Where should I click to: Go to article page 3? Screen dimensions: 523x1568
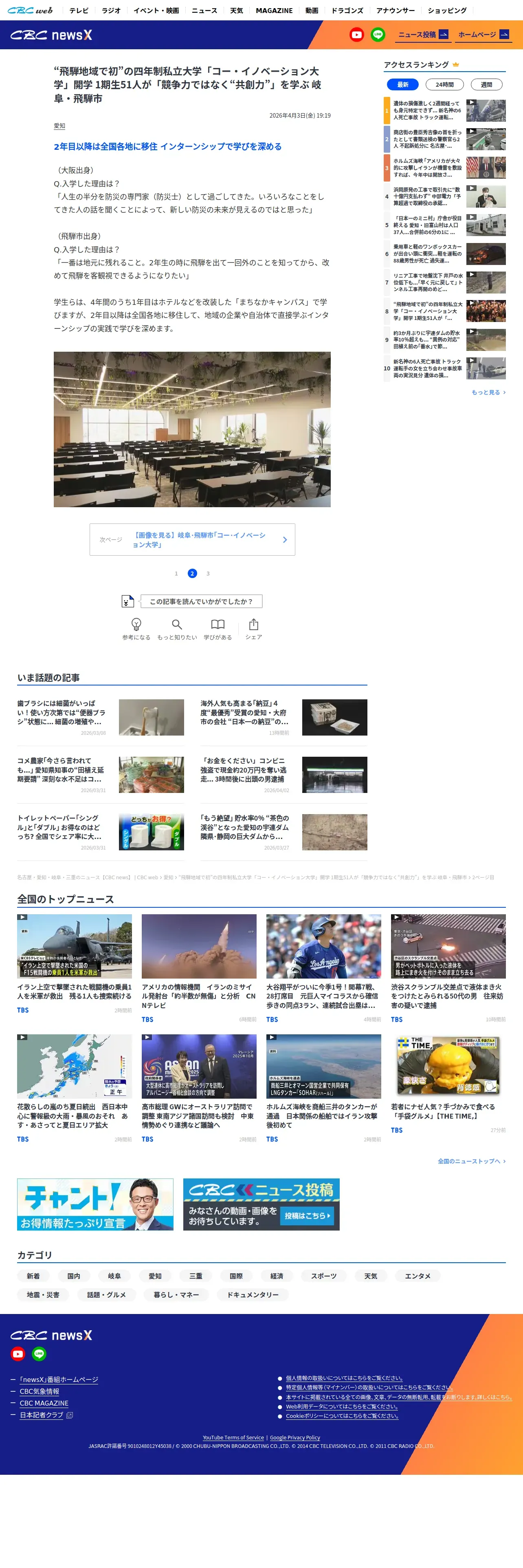pos(208,574)
